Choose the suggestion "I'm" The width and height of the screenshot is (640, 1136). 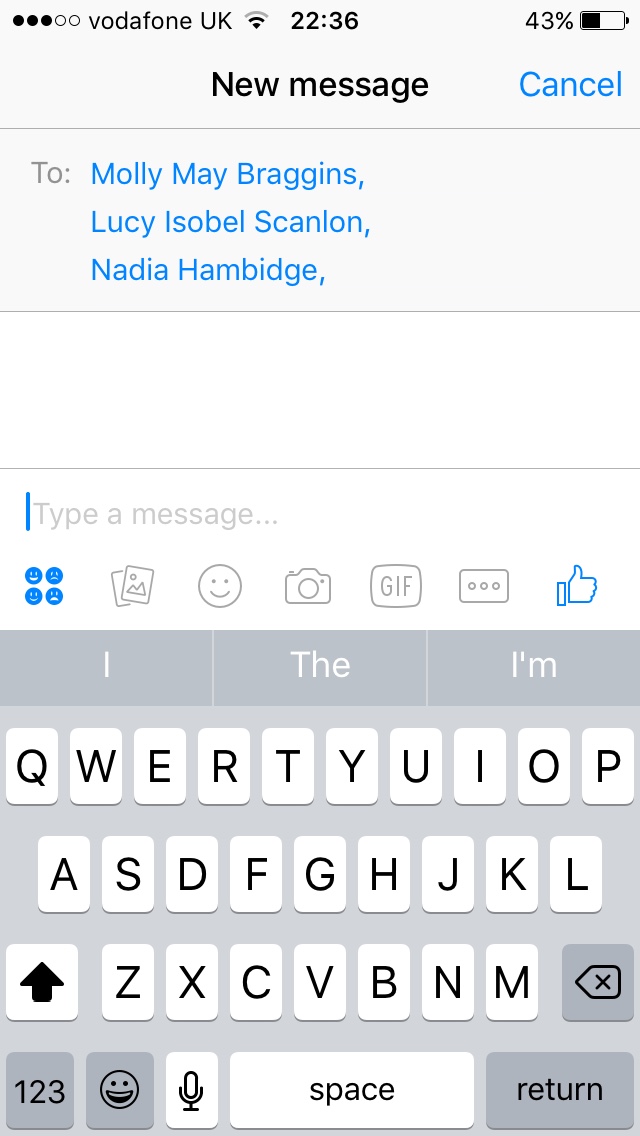(x=533, y=666)
